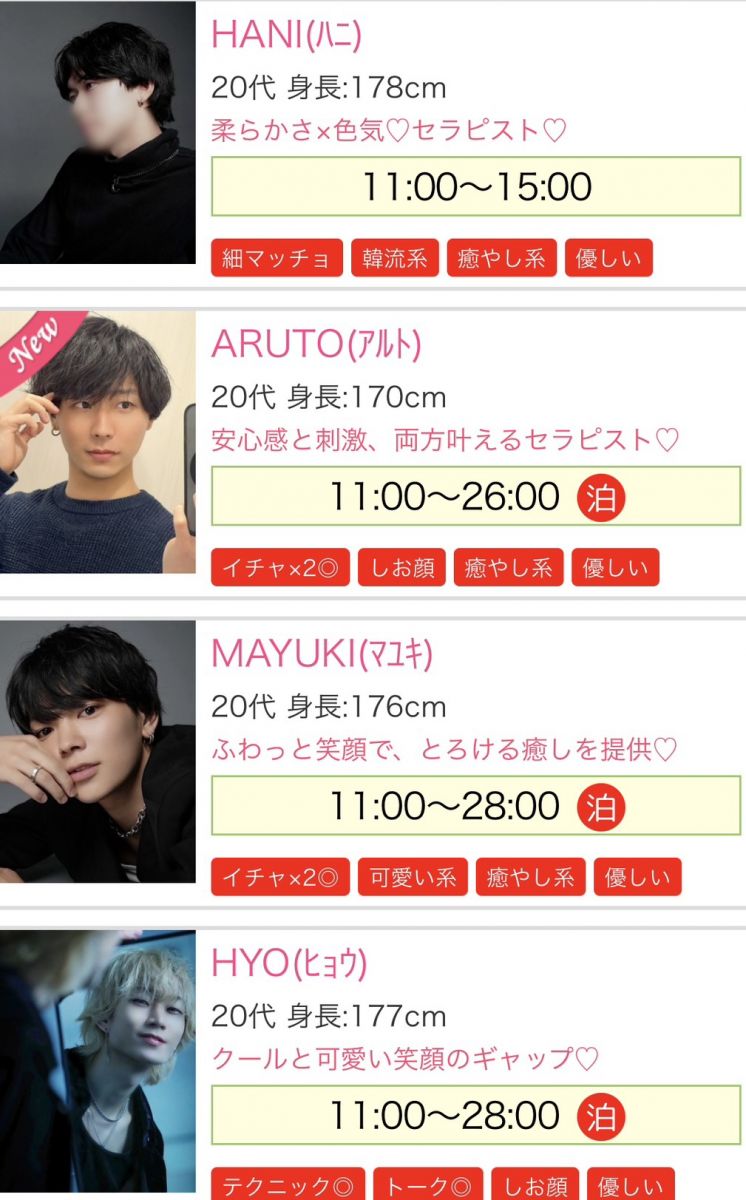
Task: Tap the 可愛い系 tag on MAYUKI's card
Action: 412,877
